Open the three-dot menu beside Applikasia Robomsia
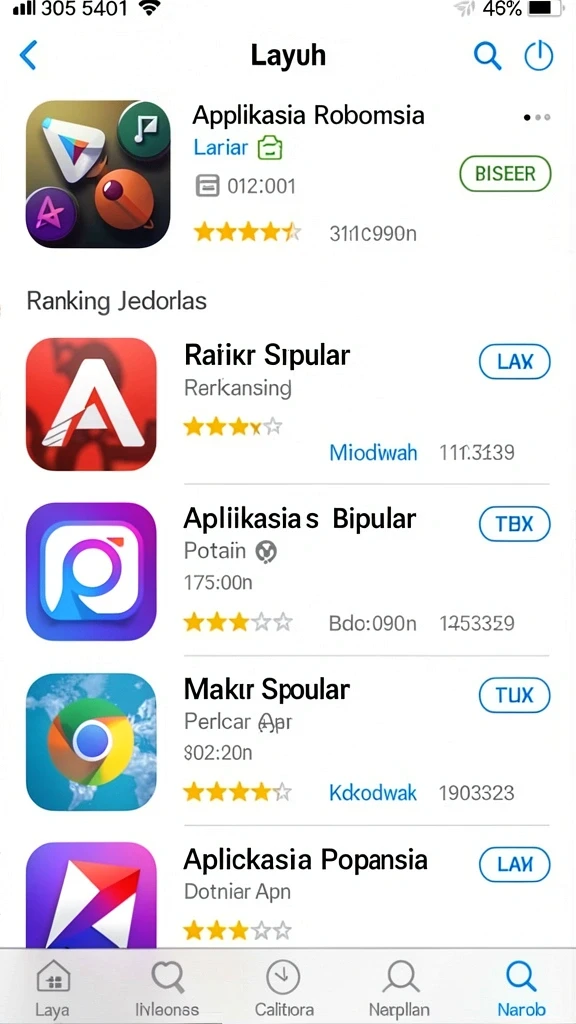Screen dimensions: 576x1024 point(537,118)
